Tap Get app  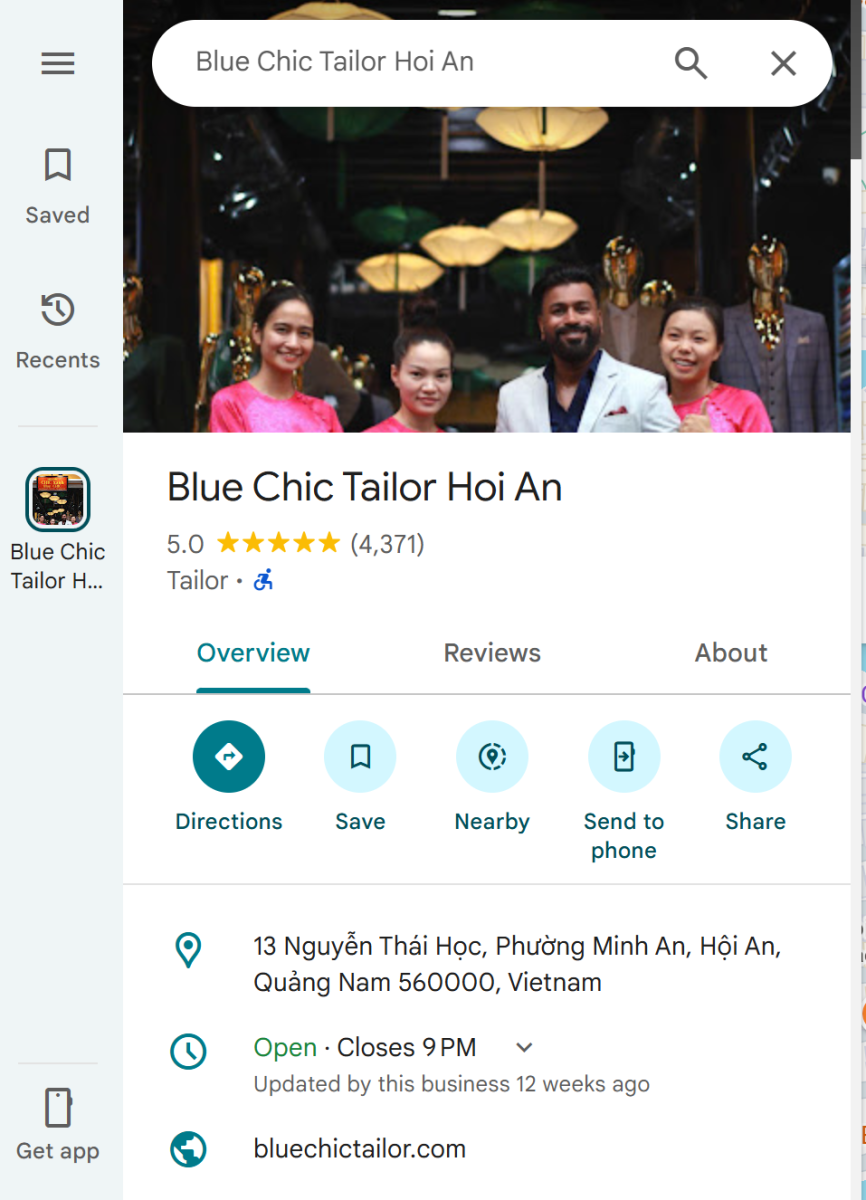point(57,1124)
